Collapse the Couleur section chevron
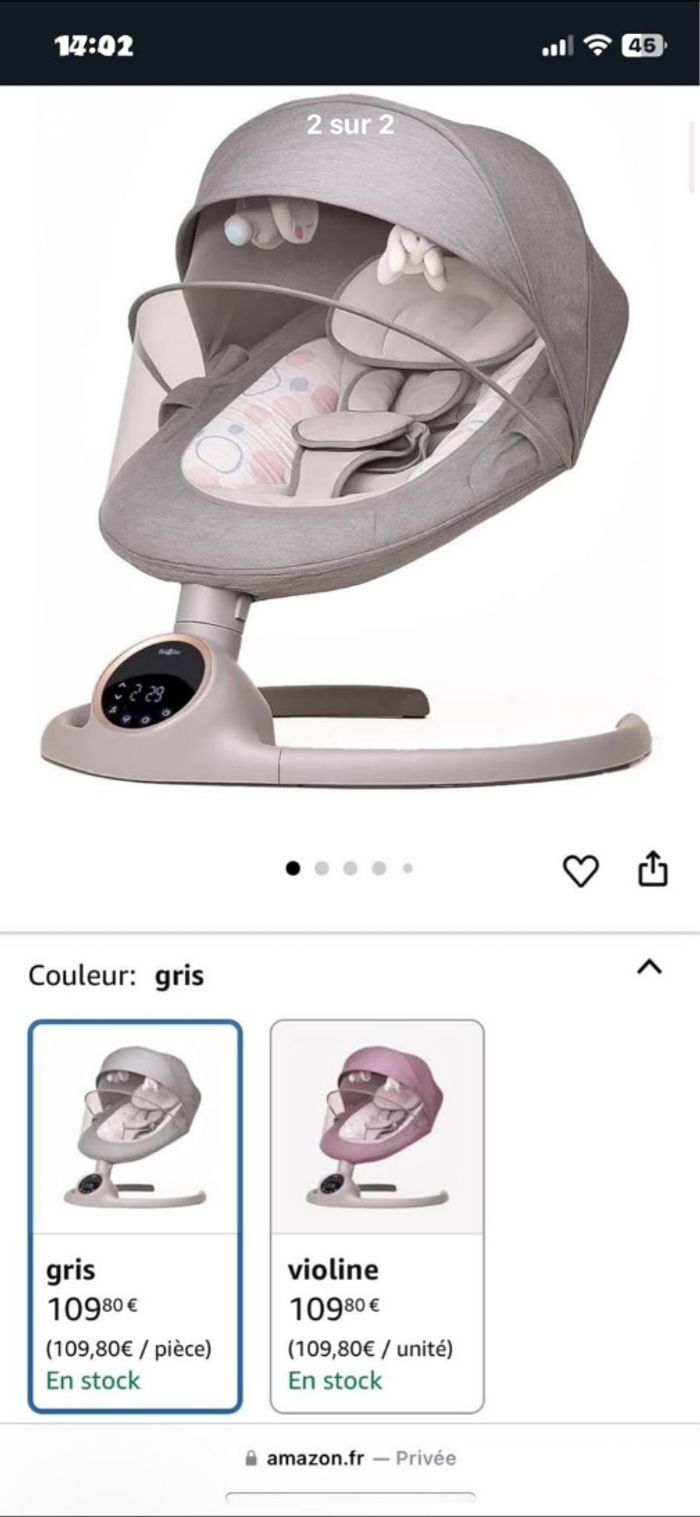700x1517 pixels. pos(650,967)
